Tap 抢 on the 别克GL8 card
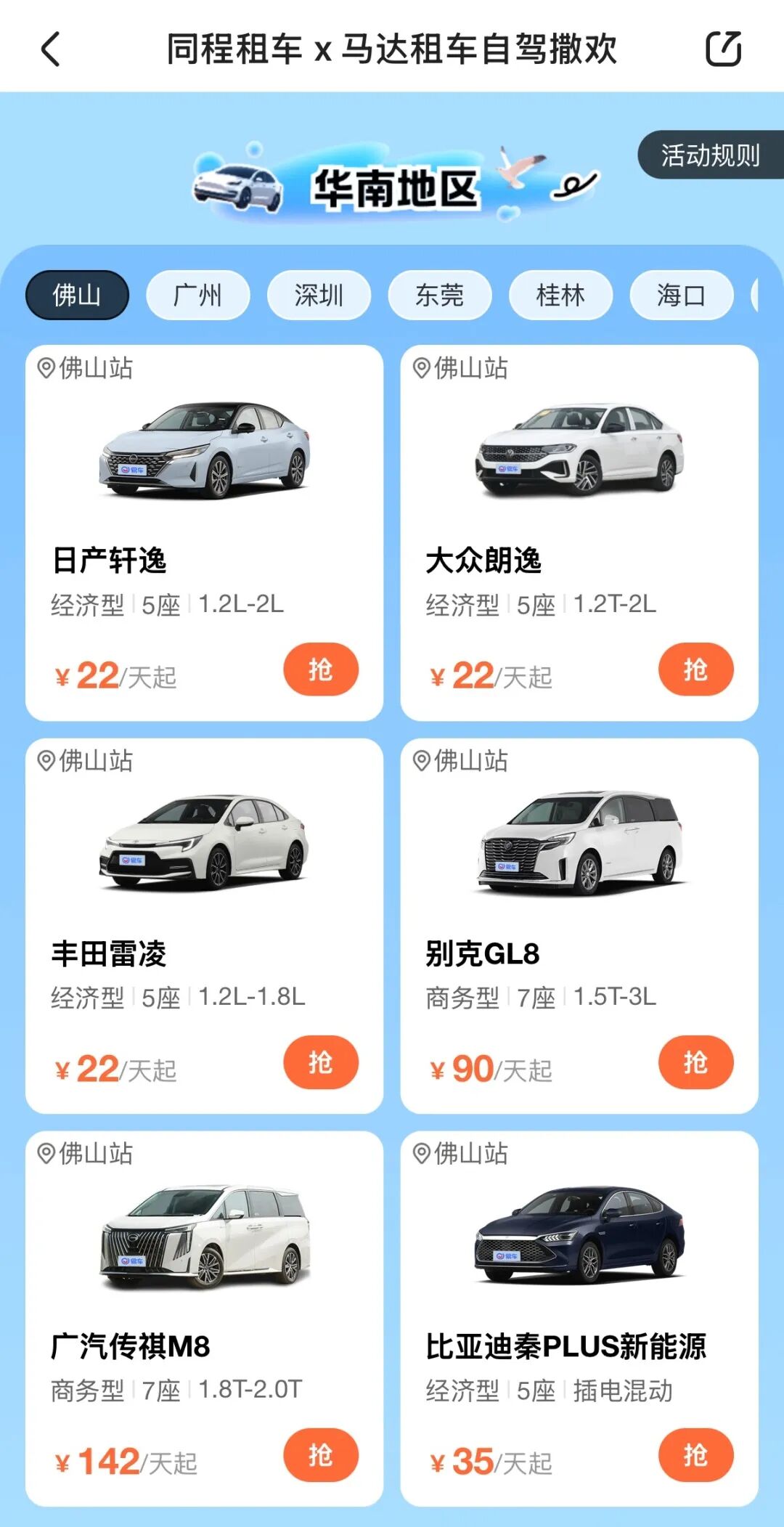784x1527 pixels. [x=695, y=1062]
